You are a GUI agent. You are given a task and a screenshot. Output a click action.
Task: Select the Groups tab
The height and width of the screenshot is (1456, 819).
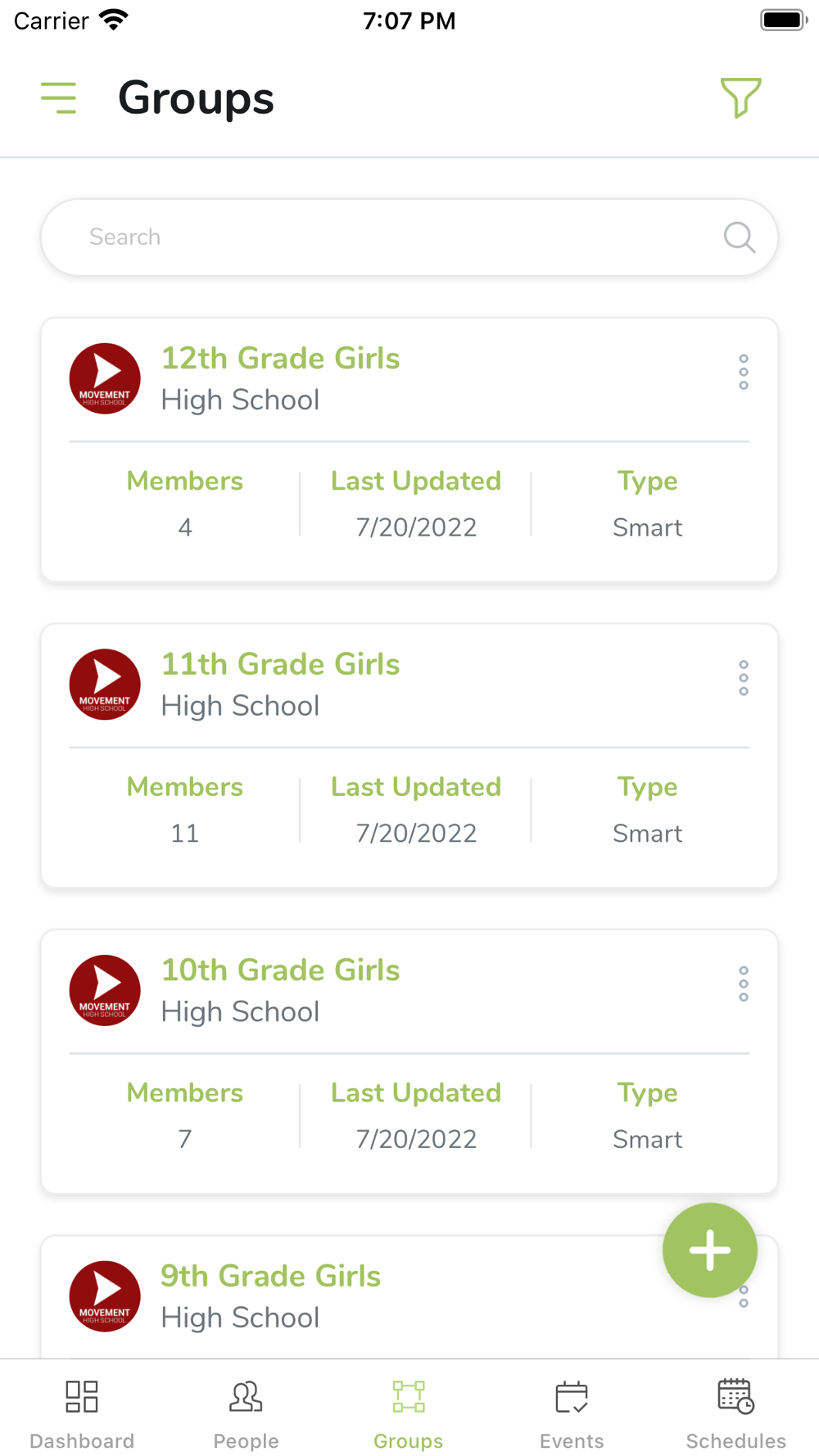point(409,1414)
